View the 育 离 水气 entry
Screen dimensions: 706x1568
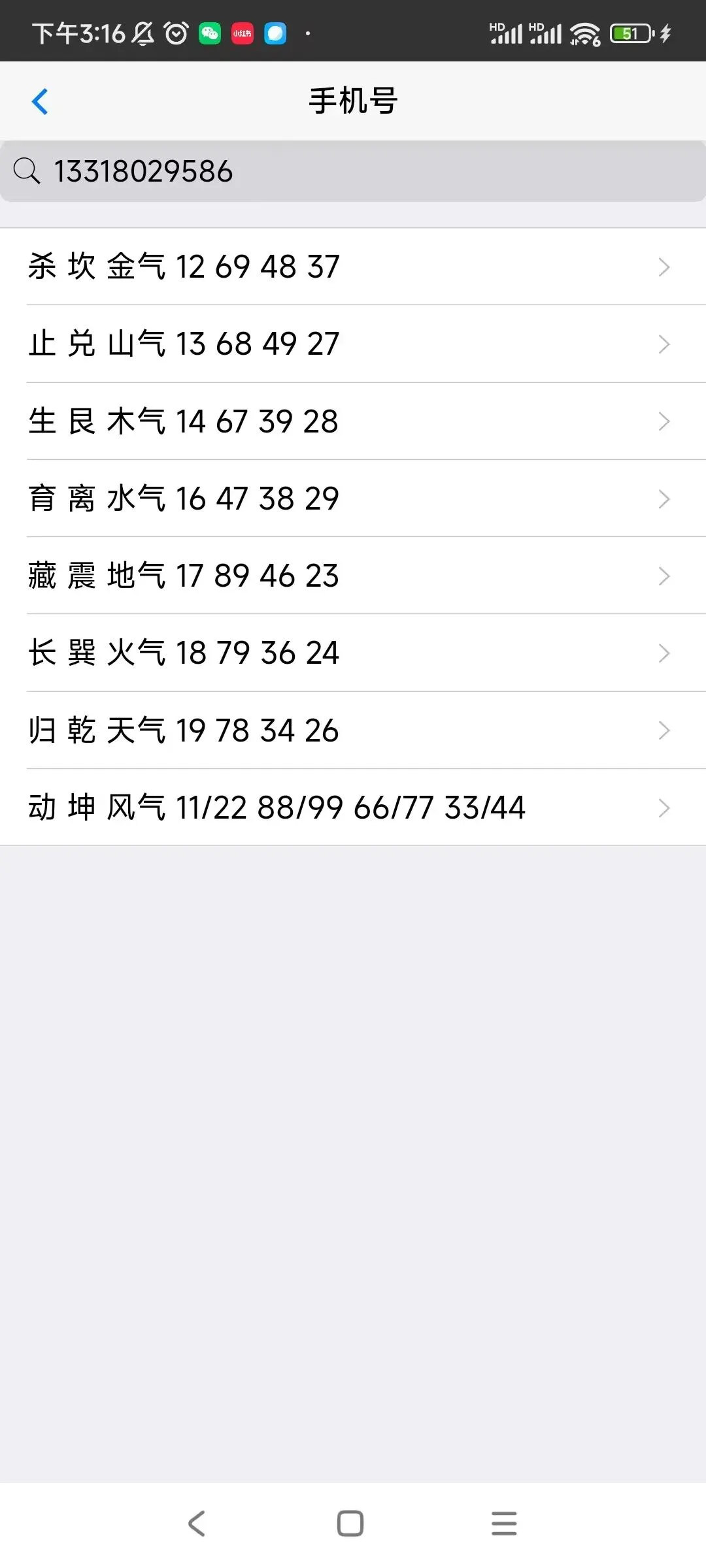click(353, 498)
